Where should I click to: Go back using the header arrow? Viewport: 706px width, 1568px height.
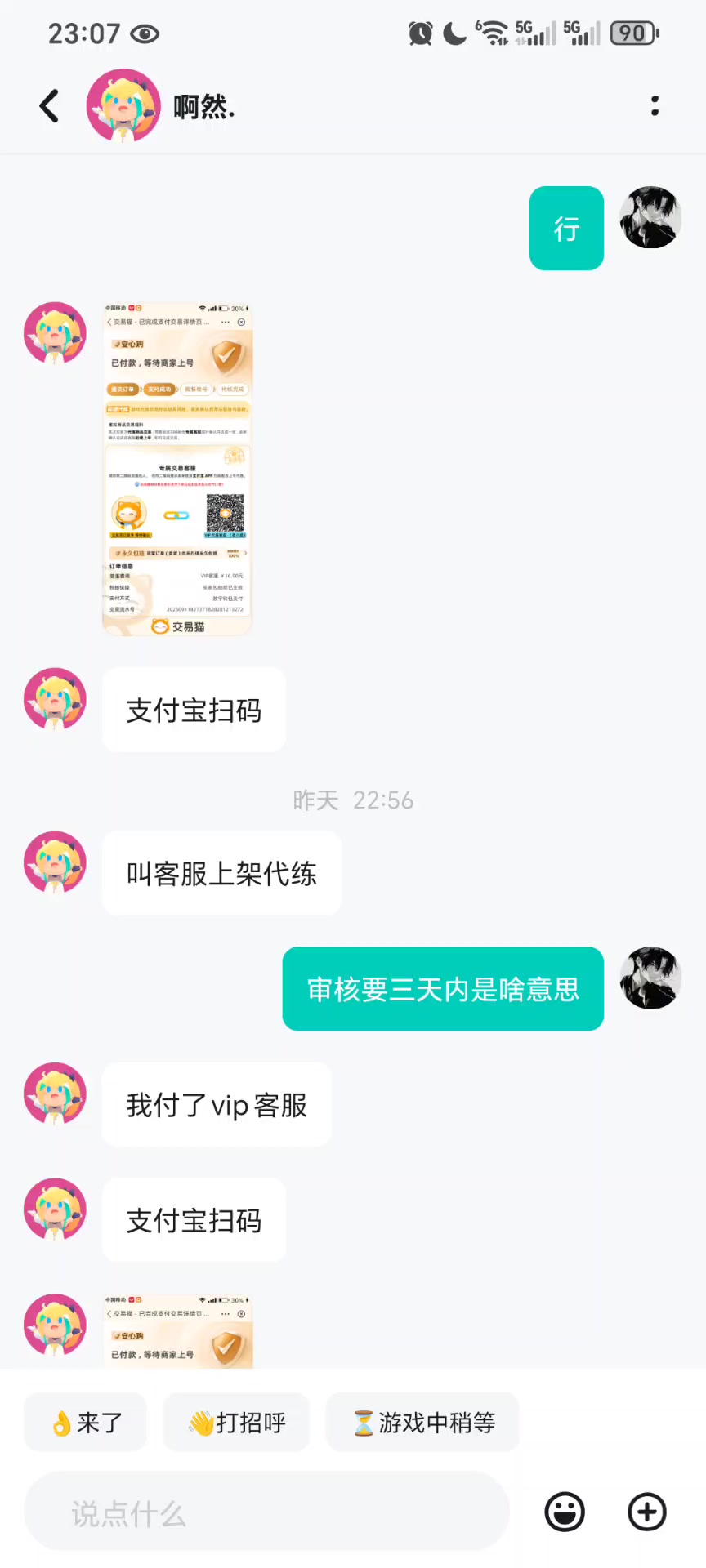pos(50,106)
